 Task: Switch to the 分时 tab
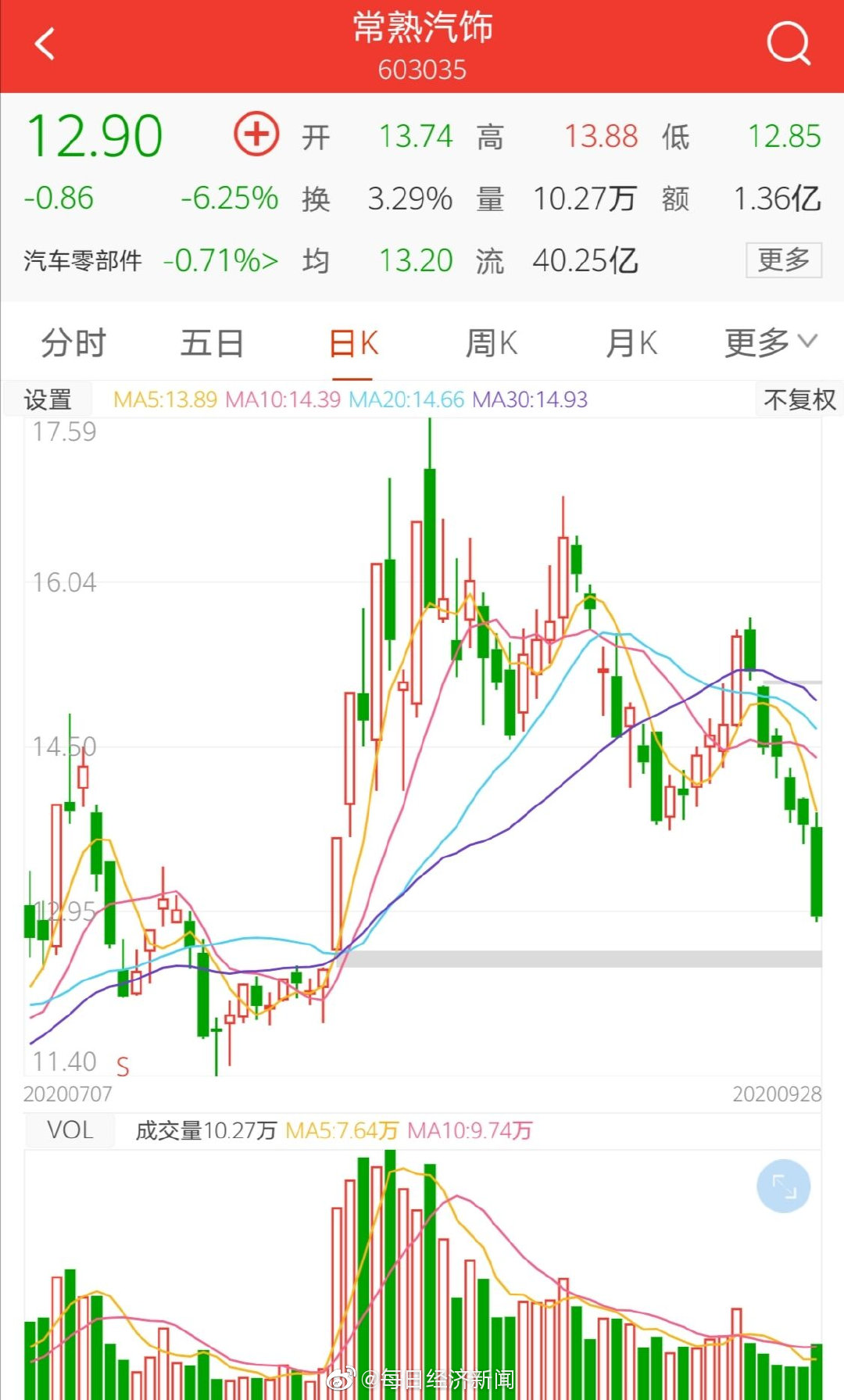(73, 343)
